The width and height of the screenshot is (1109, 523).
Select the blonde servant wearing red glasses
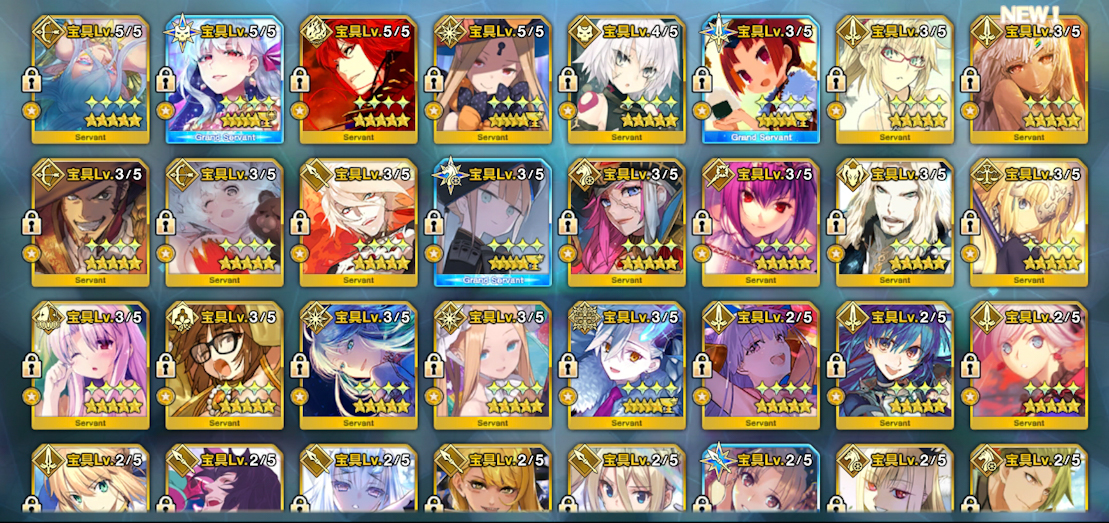point(894,80)
